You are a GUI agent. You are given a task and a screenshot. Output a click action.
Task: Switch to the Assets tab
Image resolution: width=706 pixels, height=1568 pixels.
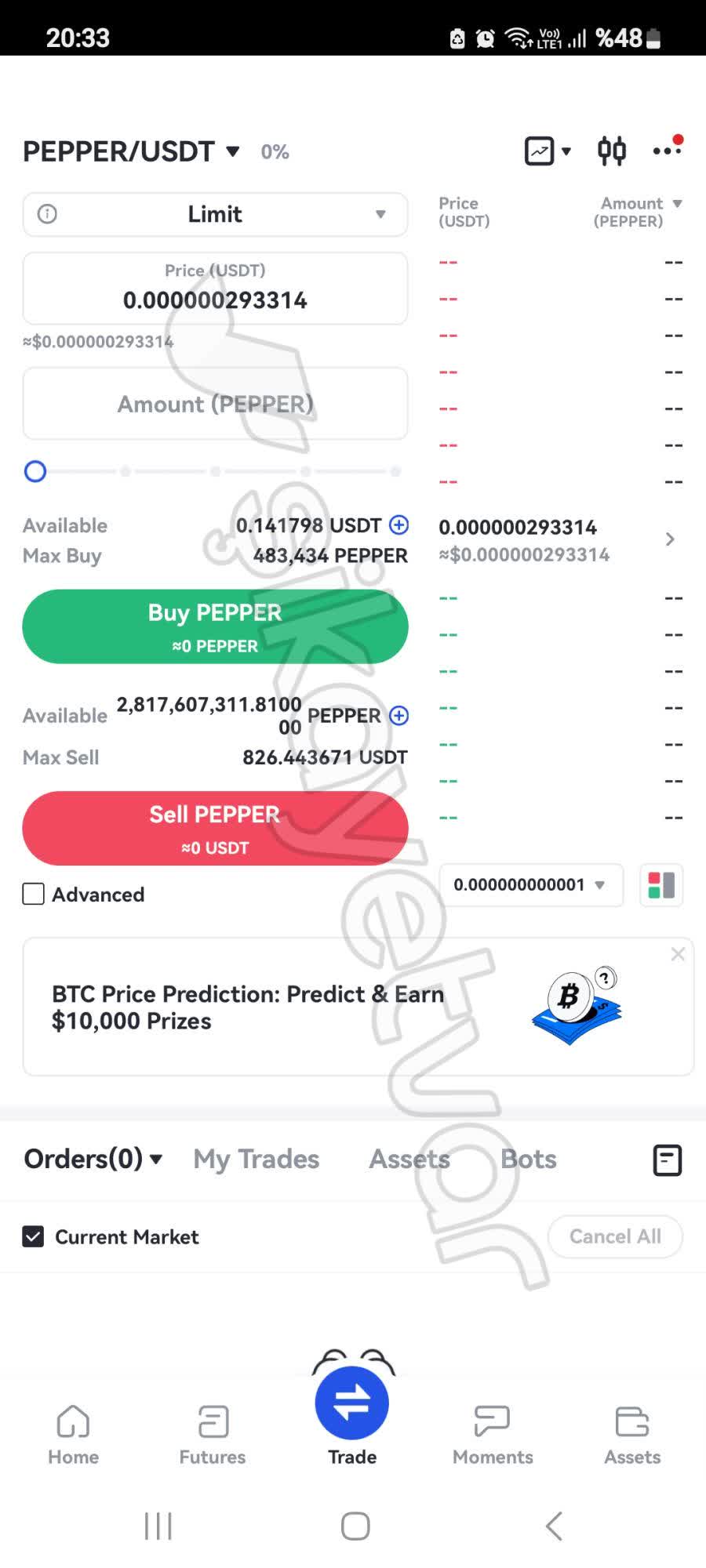coord(409,1159)
